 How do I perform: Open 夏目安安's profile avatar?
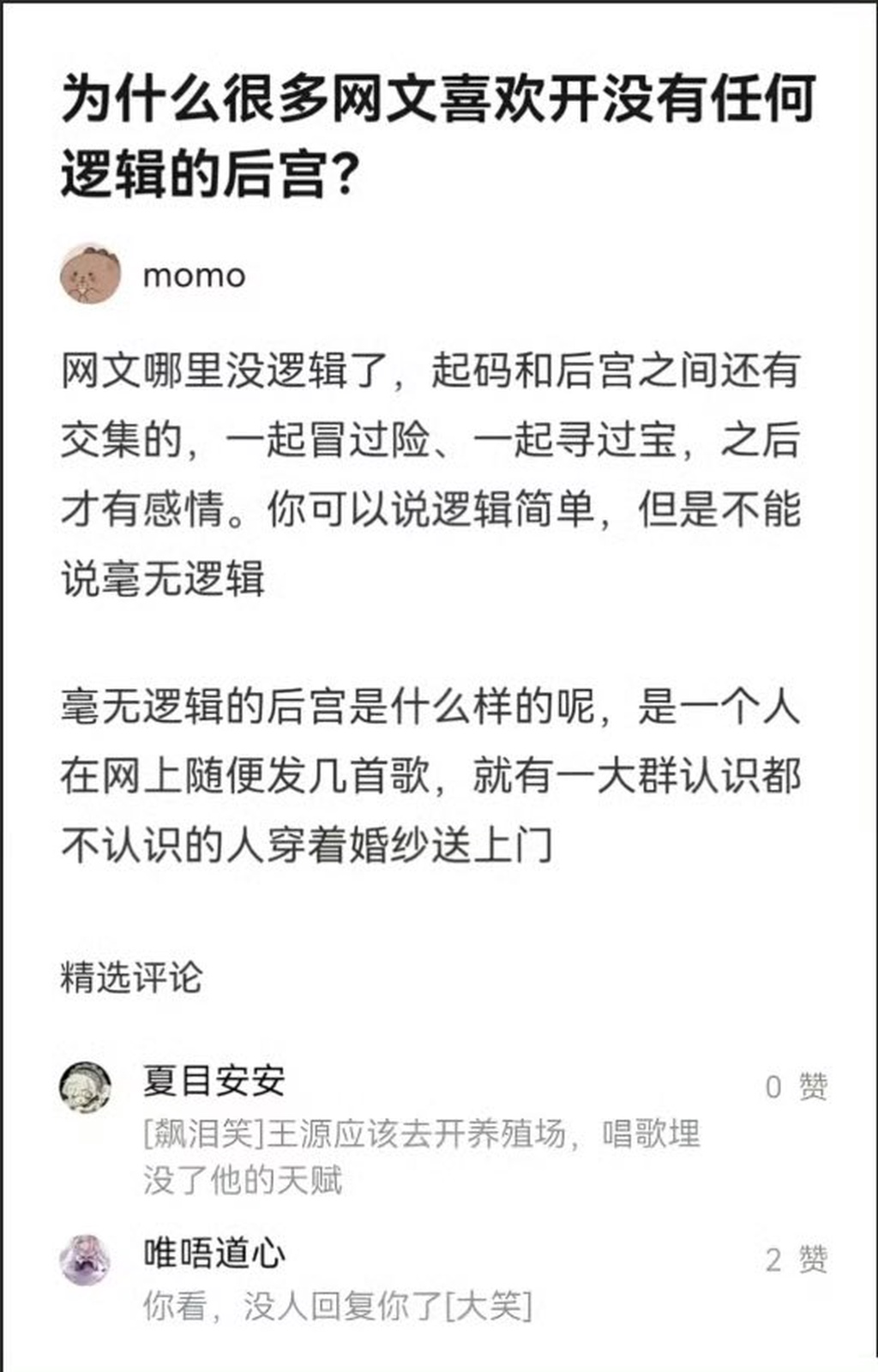[x=85, y=1087]
